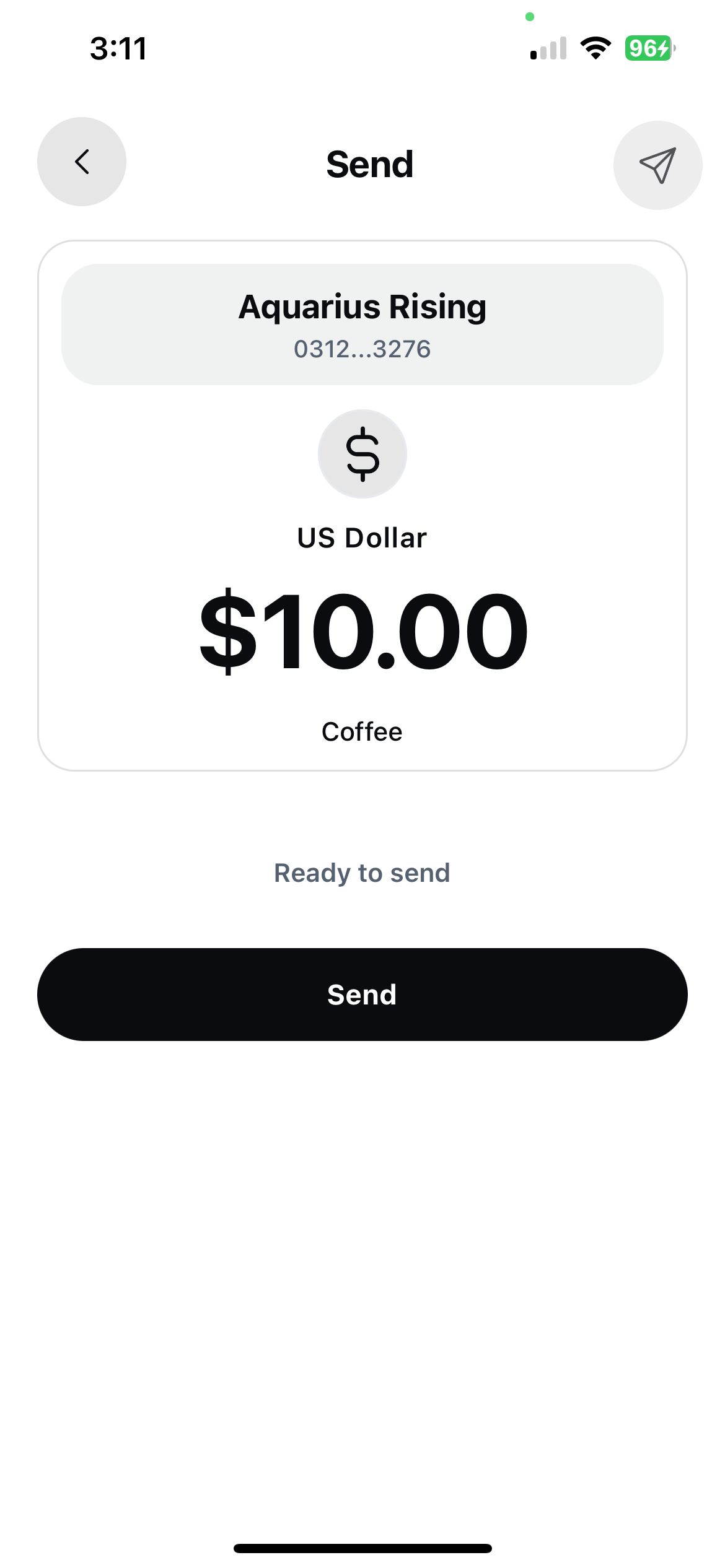725x1568 pixels.
Task: Open the Wi-Fi status icon
Action: click(595, 49)
